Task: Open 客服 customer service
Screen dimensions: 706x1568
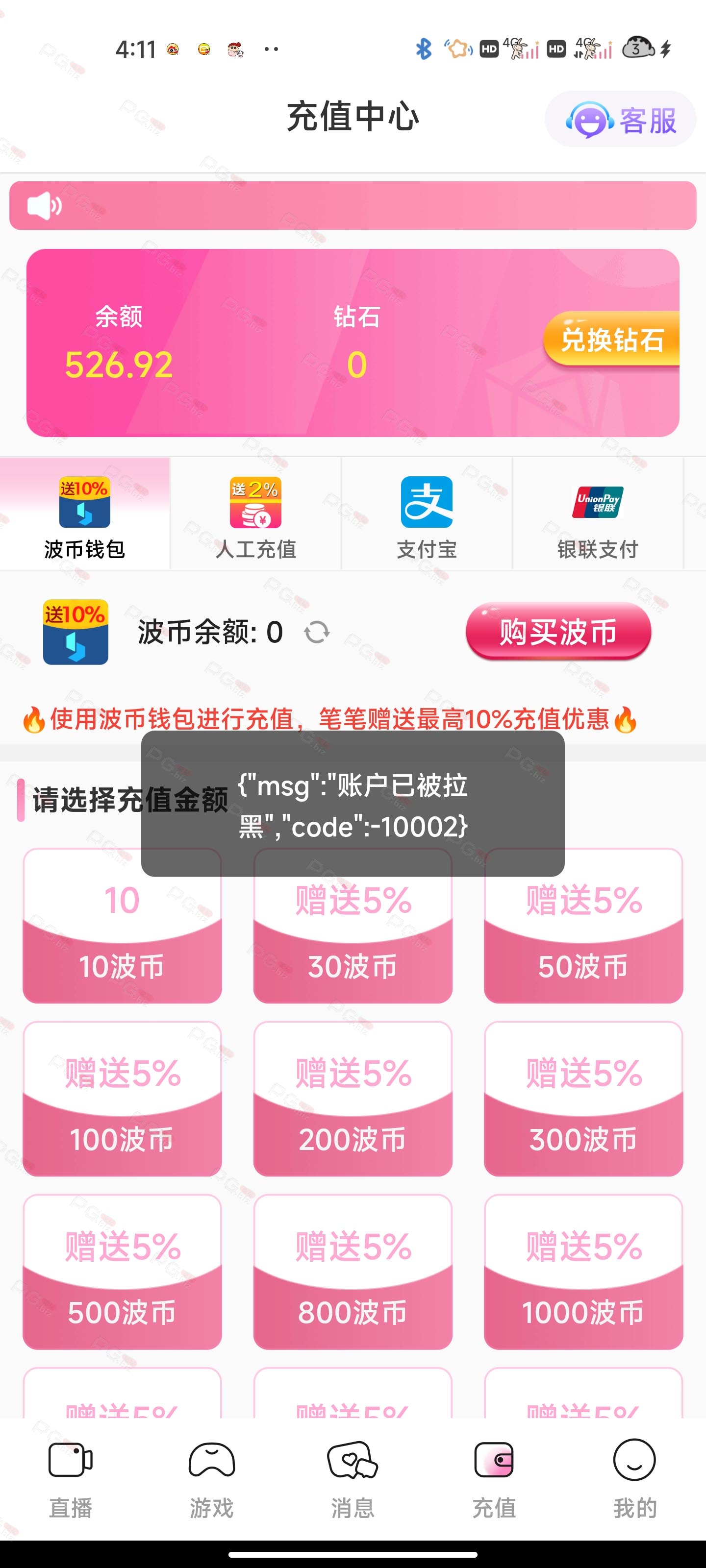Action: pyautogui.click(x=620, y=120)
